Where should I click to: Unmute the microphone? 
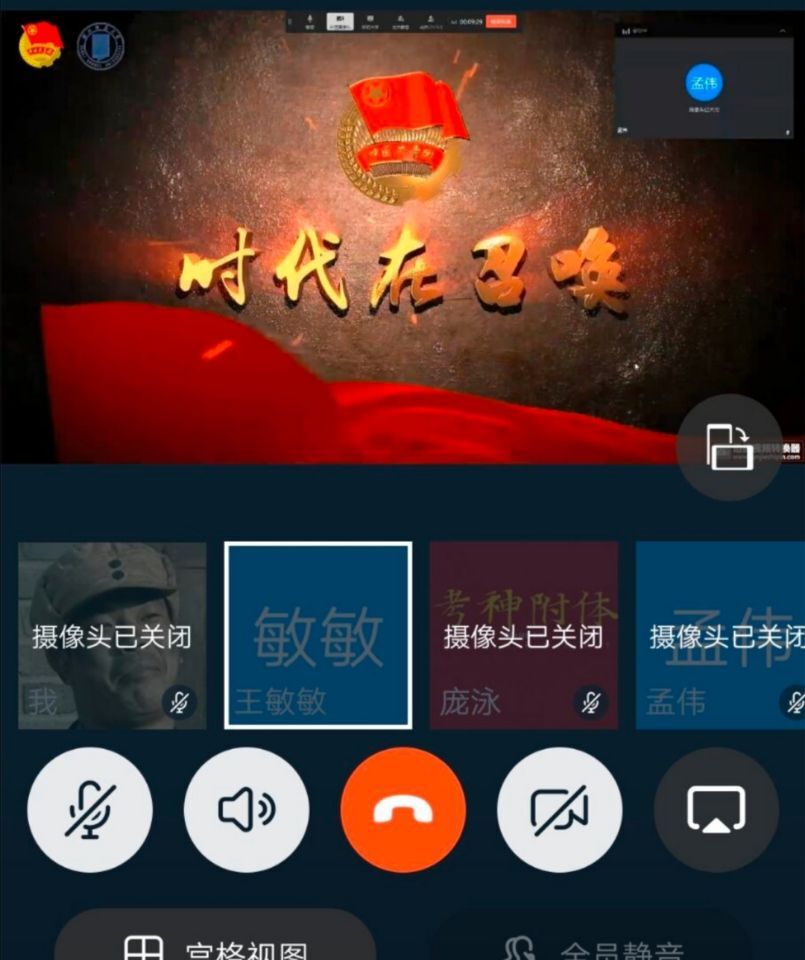point(90,809)
